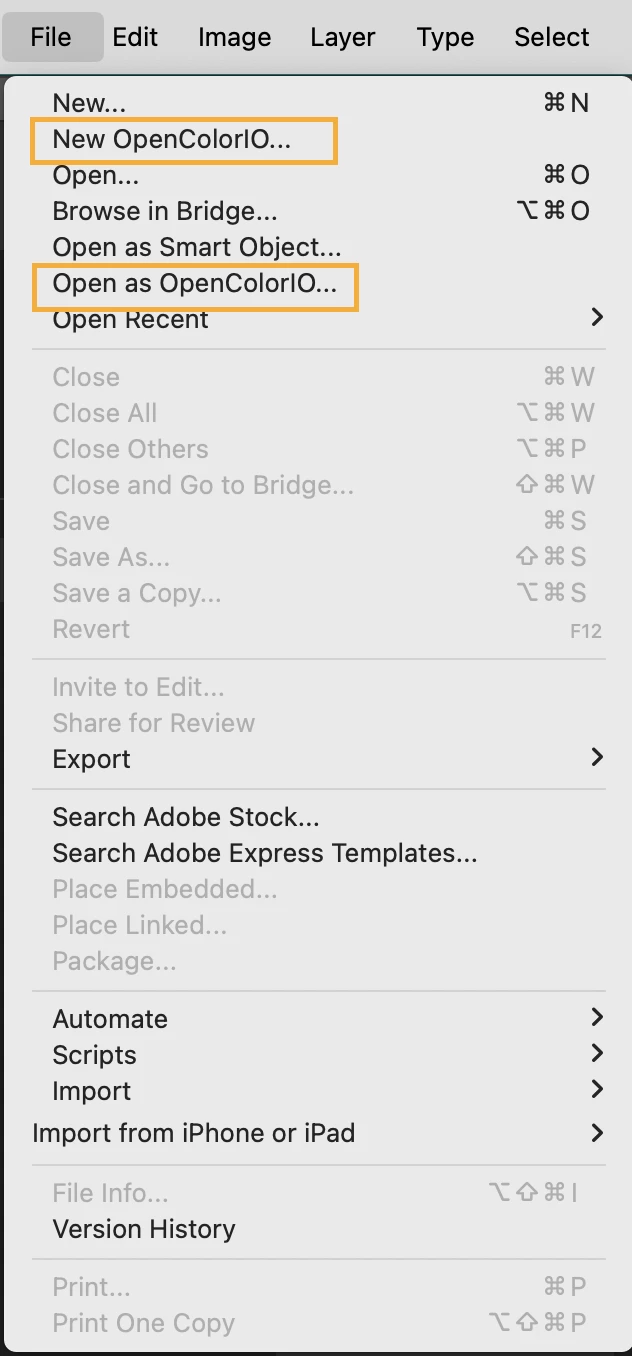Choose New OpenColorIO... menu item
Screen dimensions: 632x1356
(171, 139)
